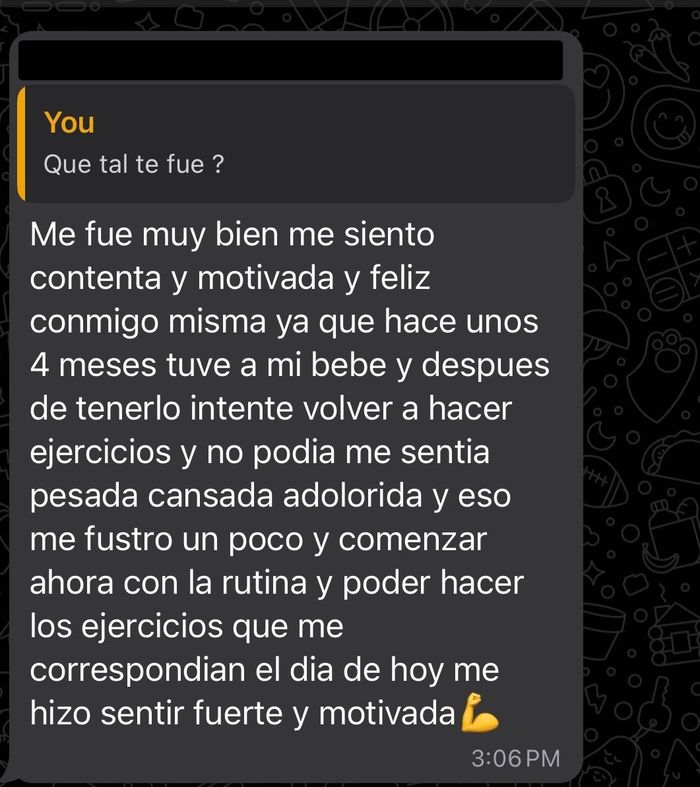The image size is (700, 787).
Task: Open the quoted message "Que tal te fue ?"
Action: coord(295,144)
